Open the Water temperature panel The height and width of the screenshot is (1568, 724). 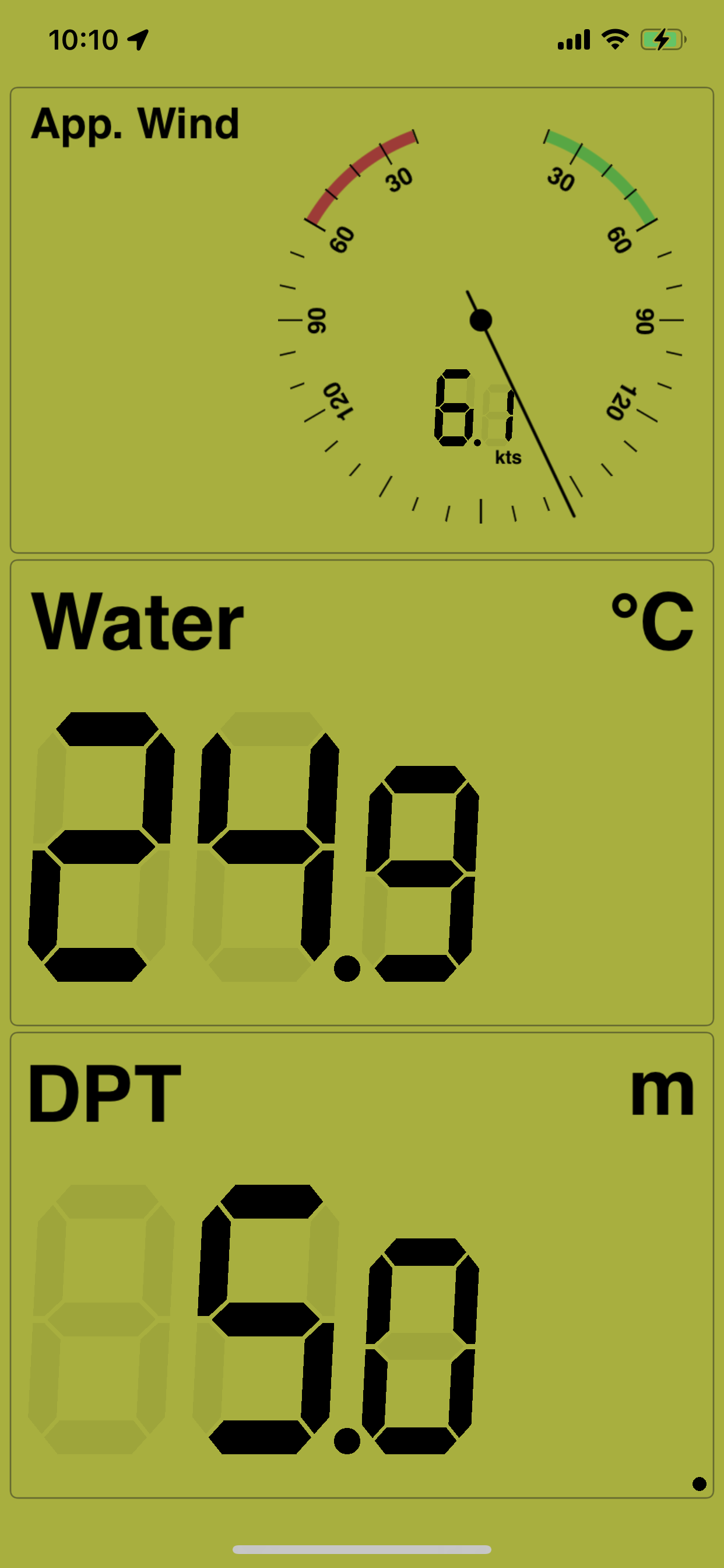(361, 792)
